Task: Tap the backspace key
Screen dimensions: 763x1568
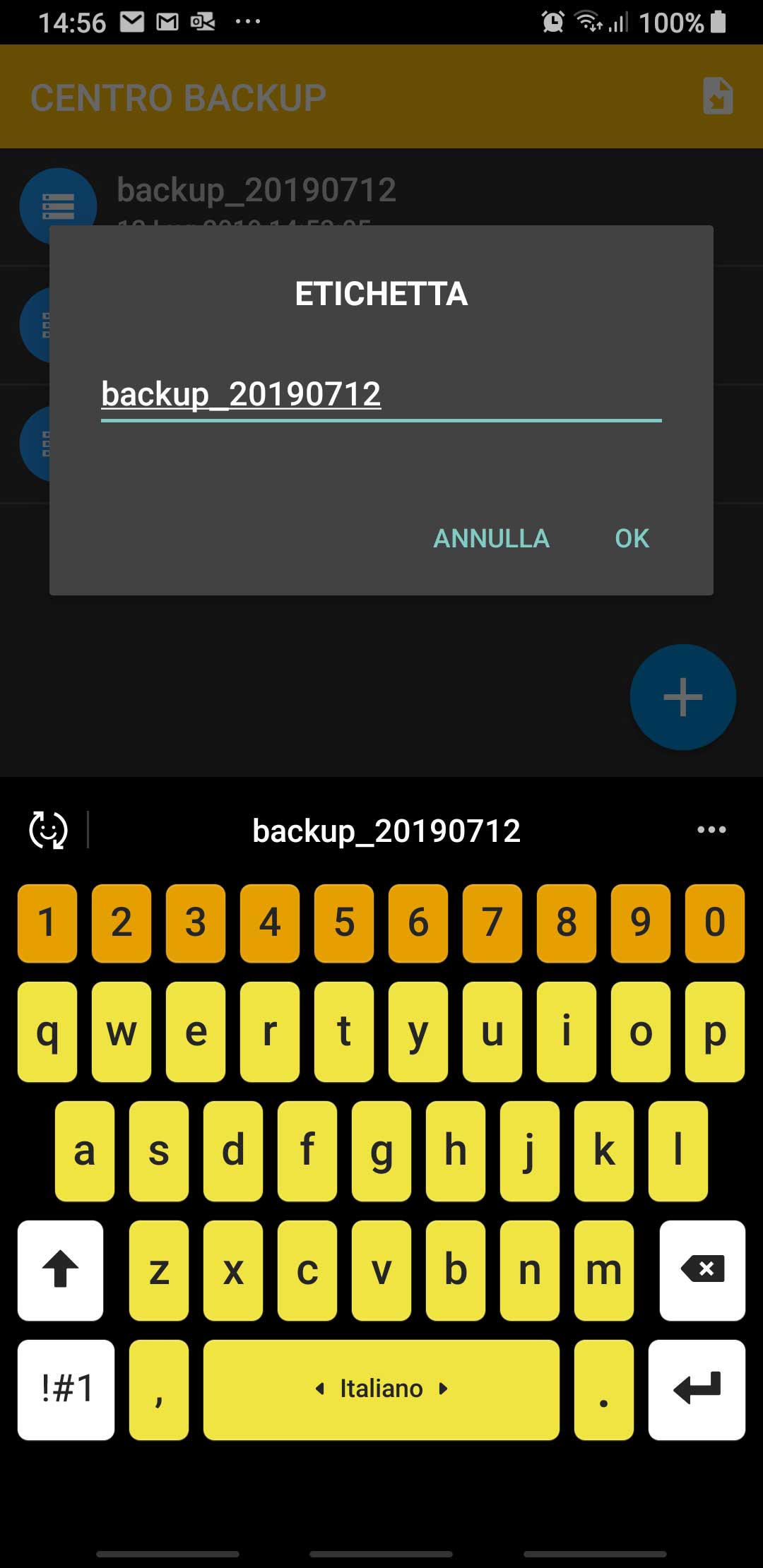Action: tap(702, 1270)
